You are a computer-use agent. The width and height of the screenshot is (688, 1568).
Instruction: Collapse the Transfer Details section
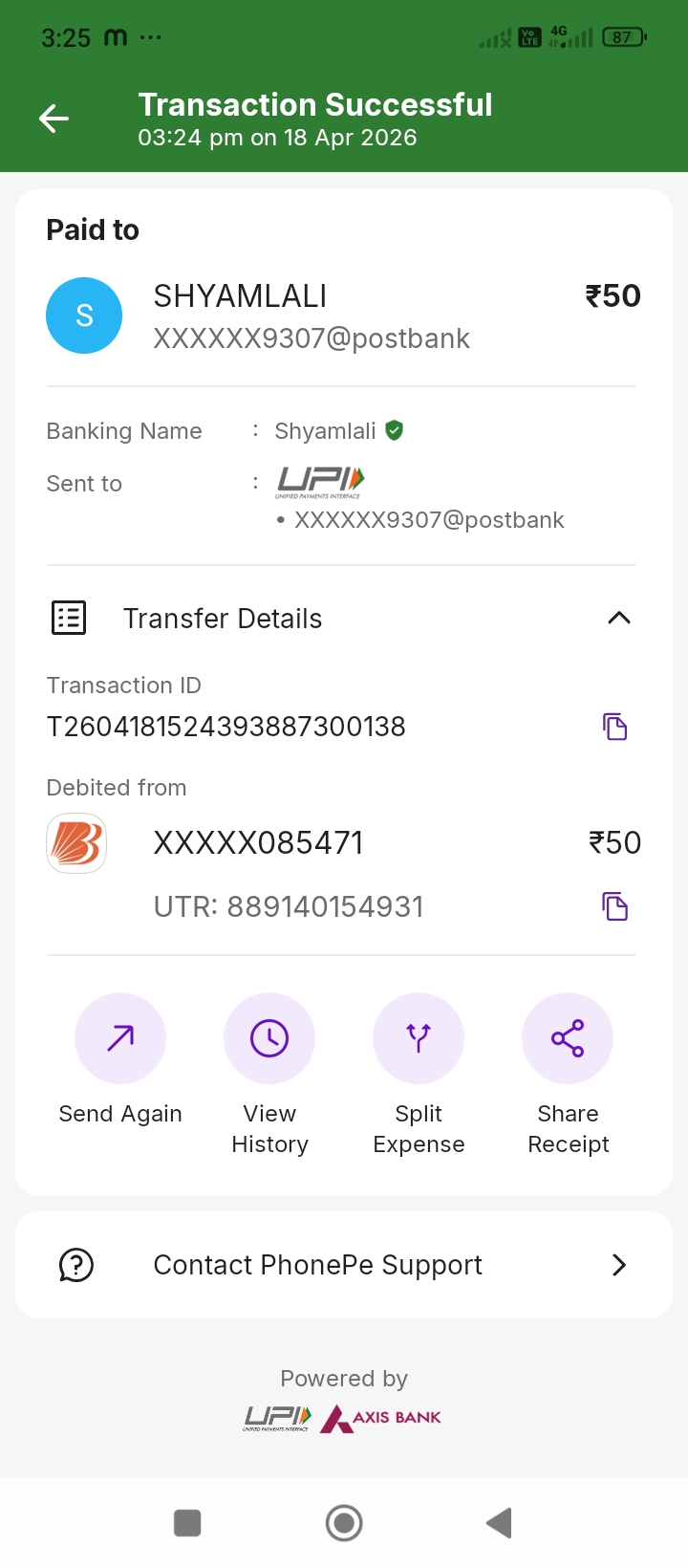pos(618,619)
